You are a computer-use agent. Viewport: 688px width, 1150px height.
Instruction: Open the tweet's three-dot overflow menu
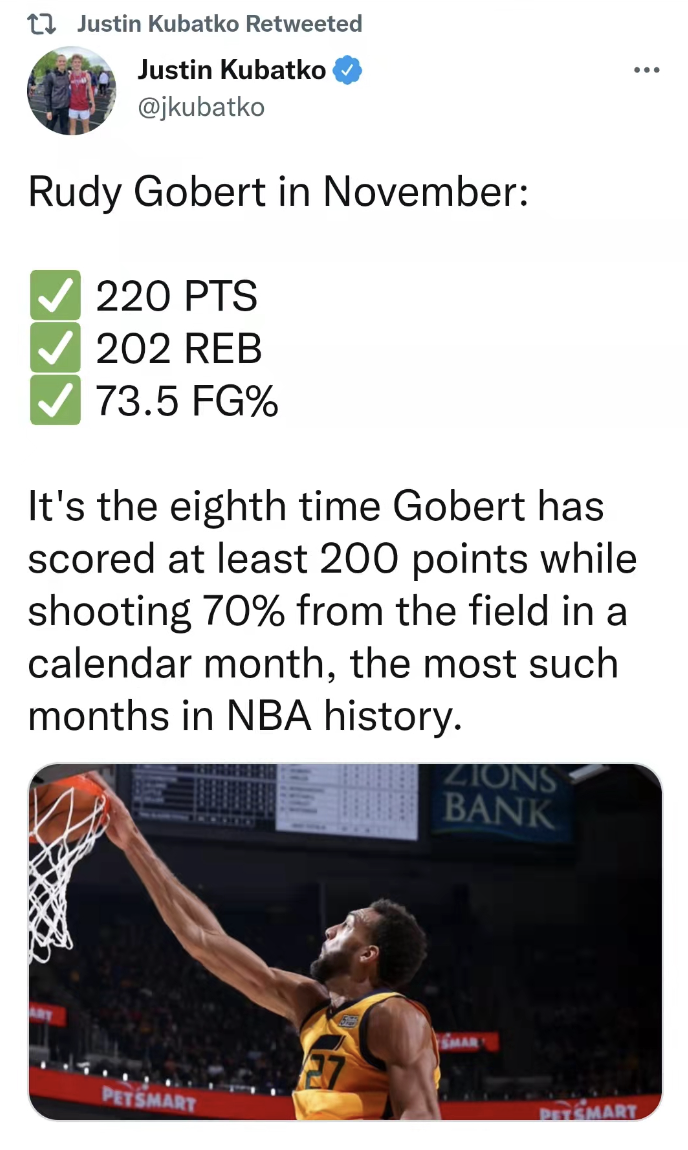[x=647, y=71]
